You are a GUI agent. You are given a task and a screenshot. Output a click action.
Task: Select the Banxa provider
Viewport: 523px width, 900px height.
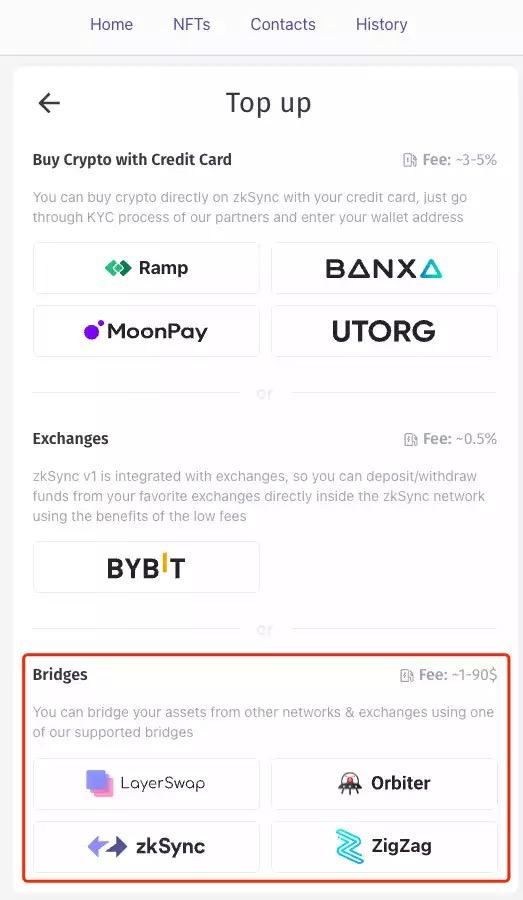click(x=384, y=268)
